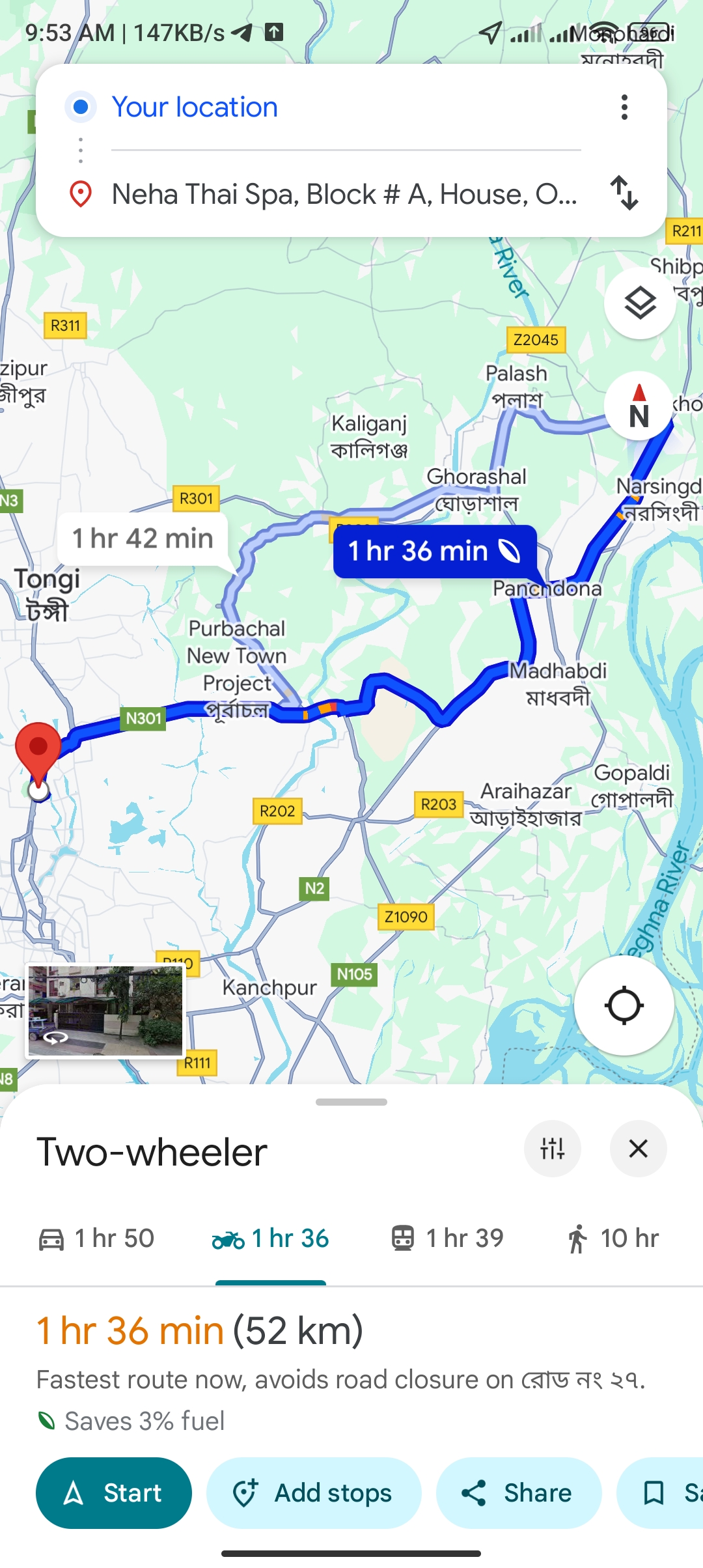Start navigation
This screenshot has height=1568, width=703.
[114, 1492]
